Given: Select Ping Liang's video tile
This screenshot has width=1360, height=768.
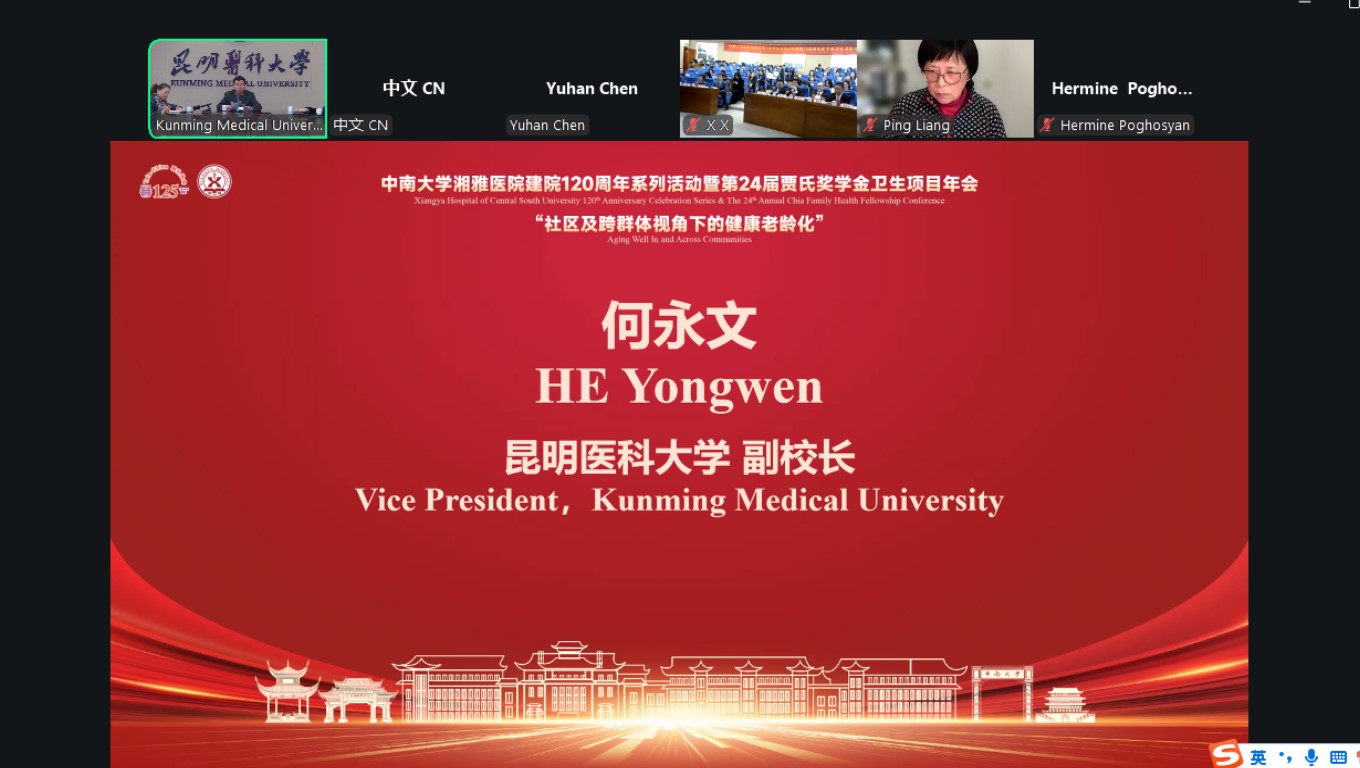Looking at the screenshot, I should coord(945,88).
